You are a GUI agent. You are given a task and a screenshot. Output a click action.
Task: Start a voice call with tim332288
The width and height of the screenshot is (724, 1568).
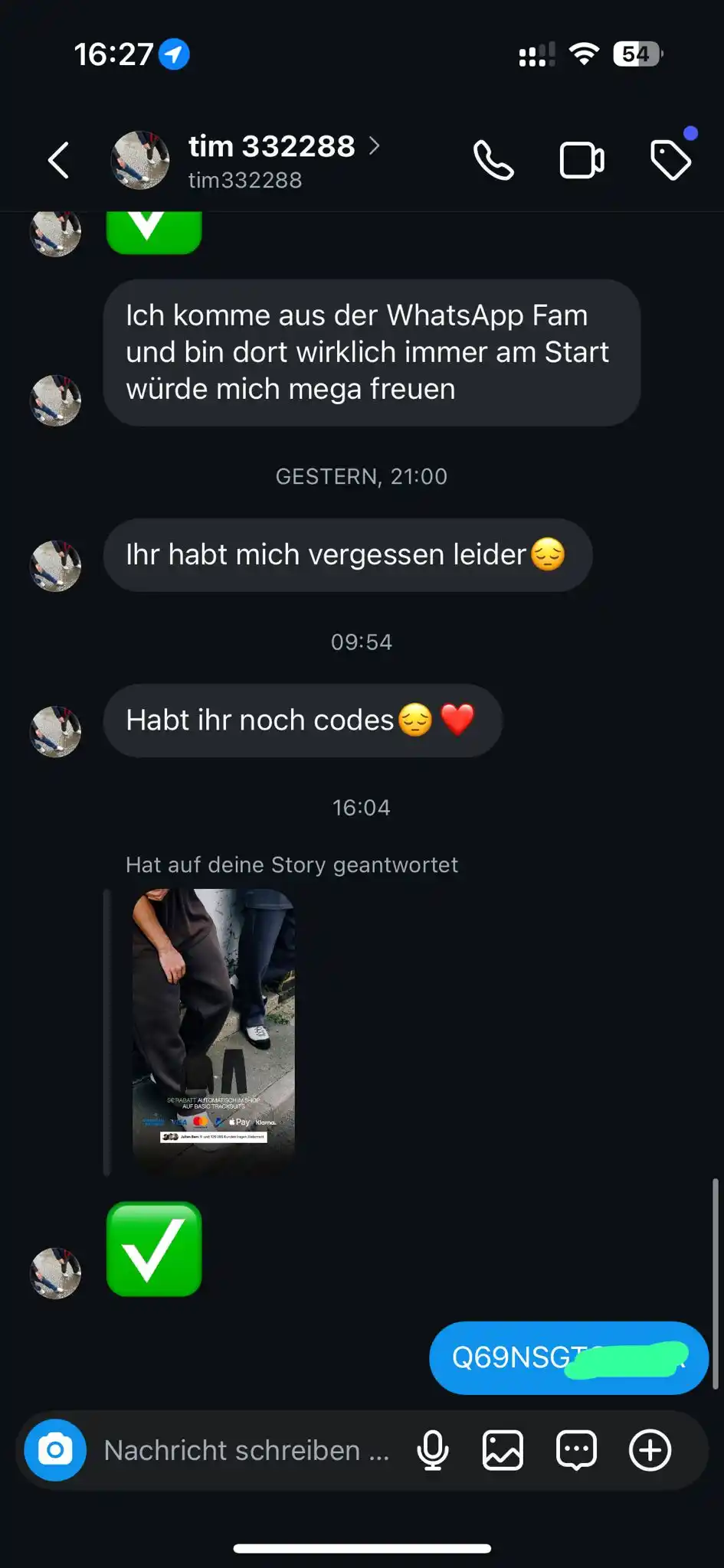493,160
